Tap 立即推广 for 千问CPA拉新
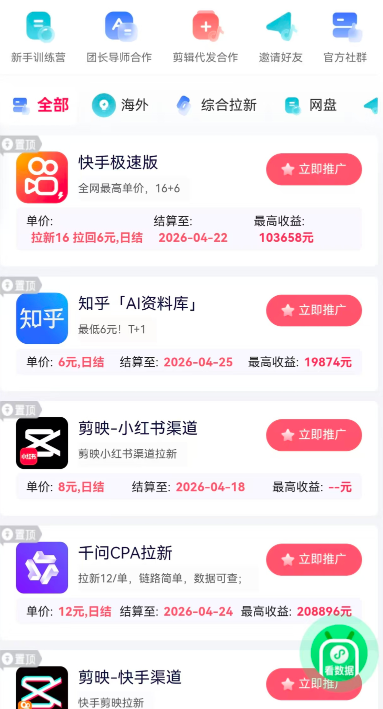The image size is (383, 709). pyautogui.click(x=314, y=559)
